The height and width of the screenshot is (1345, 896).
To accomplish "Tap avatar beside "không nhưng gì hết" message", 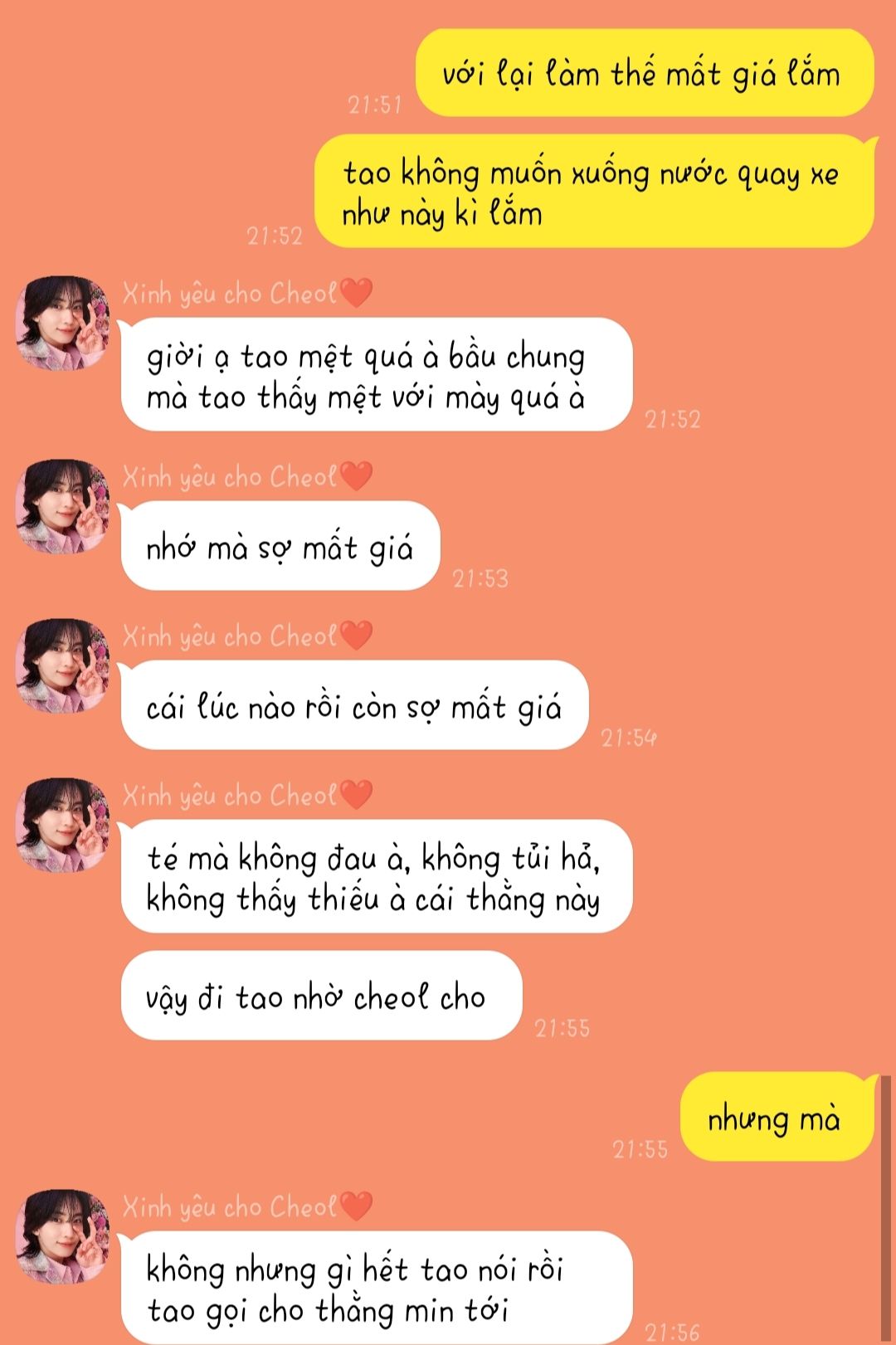I will [x=62, y=1236].
